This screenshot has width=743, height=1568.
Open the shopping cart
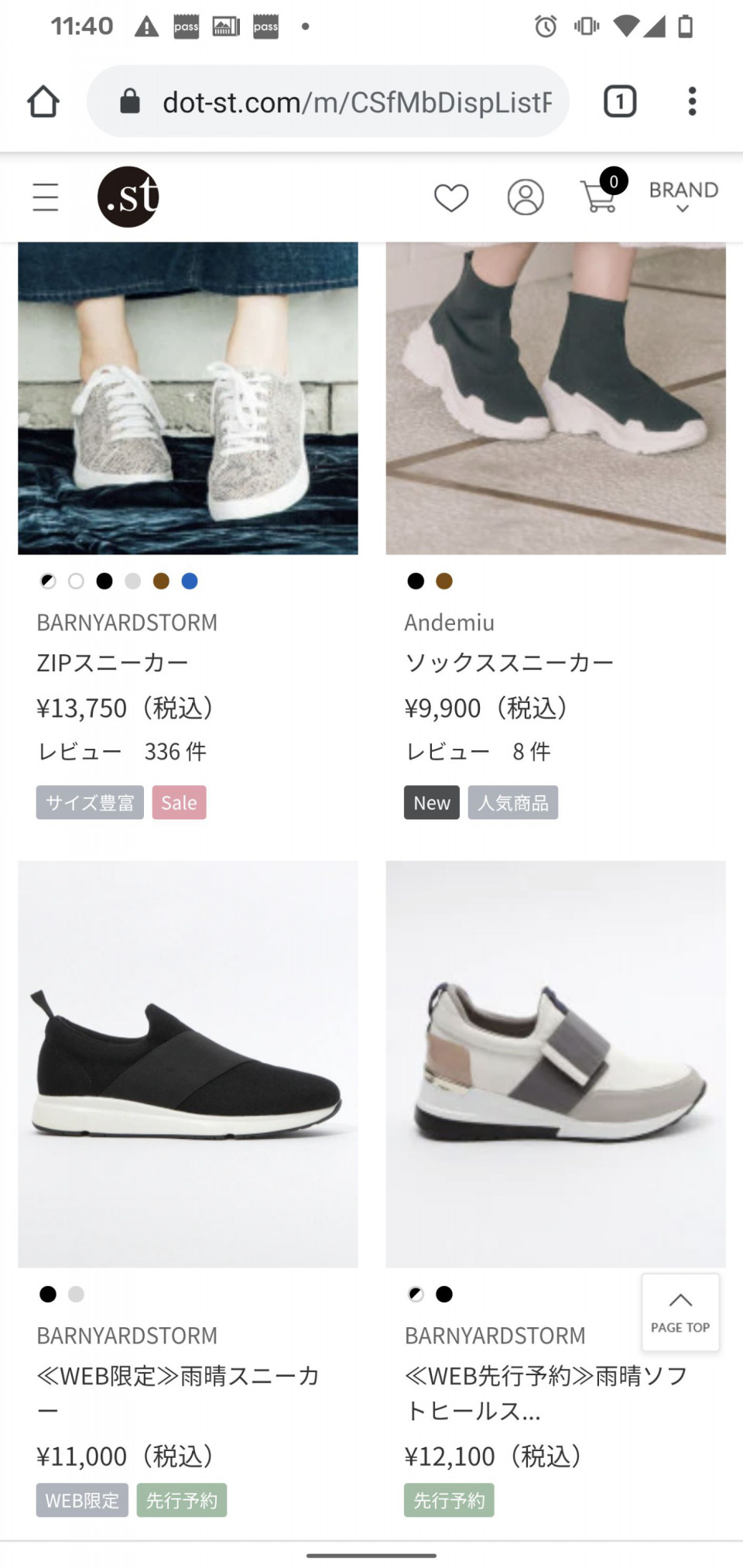pyautogui.click(x=600, y=196)
